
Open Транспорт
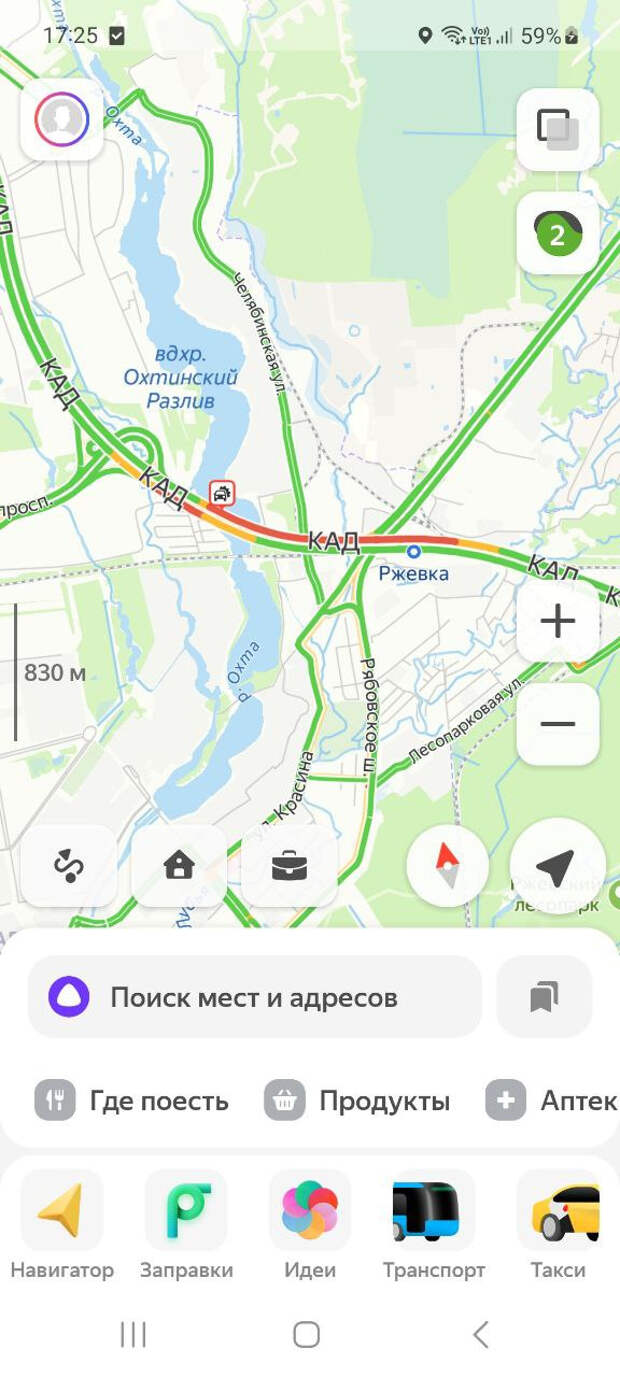(434, 1226)
